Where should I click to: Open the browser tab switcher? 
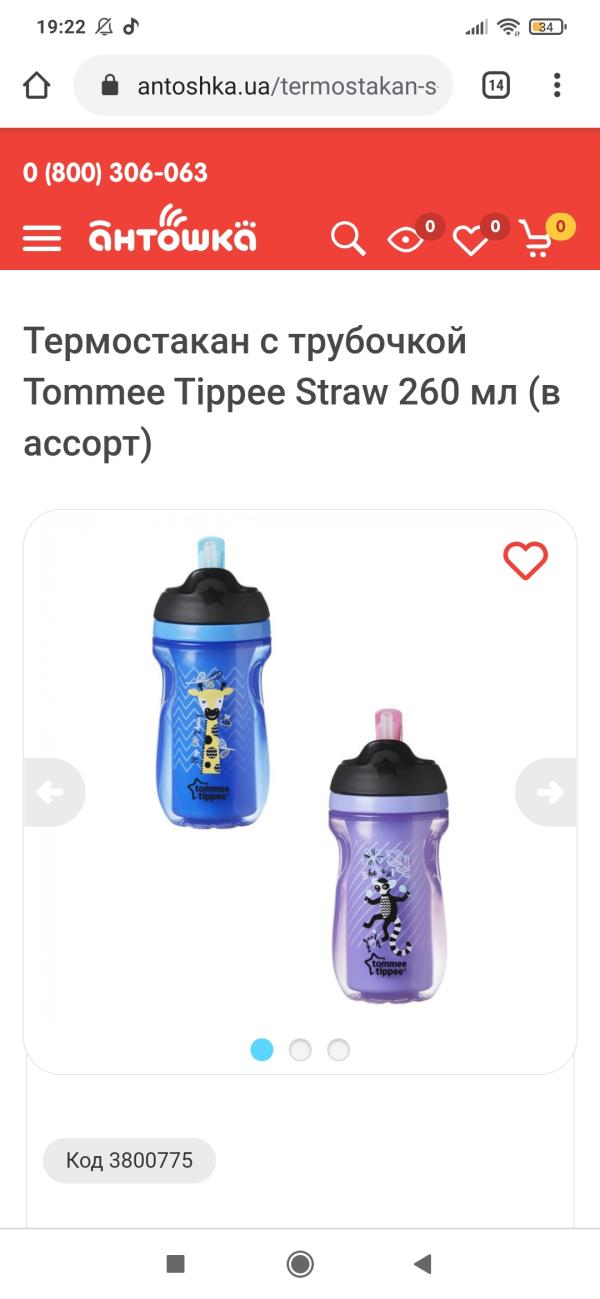[x=495, y=86]
